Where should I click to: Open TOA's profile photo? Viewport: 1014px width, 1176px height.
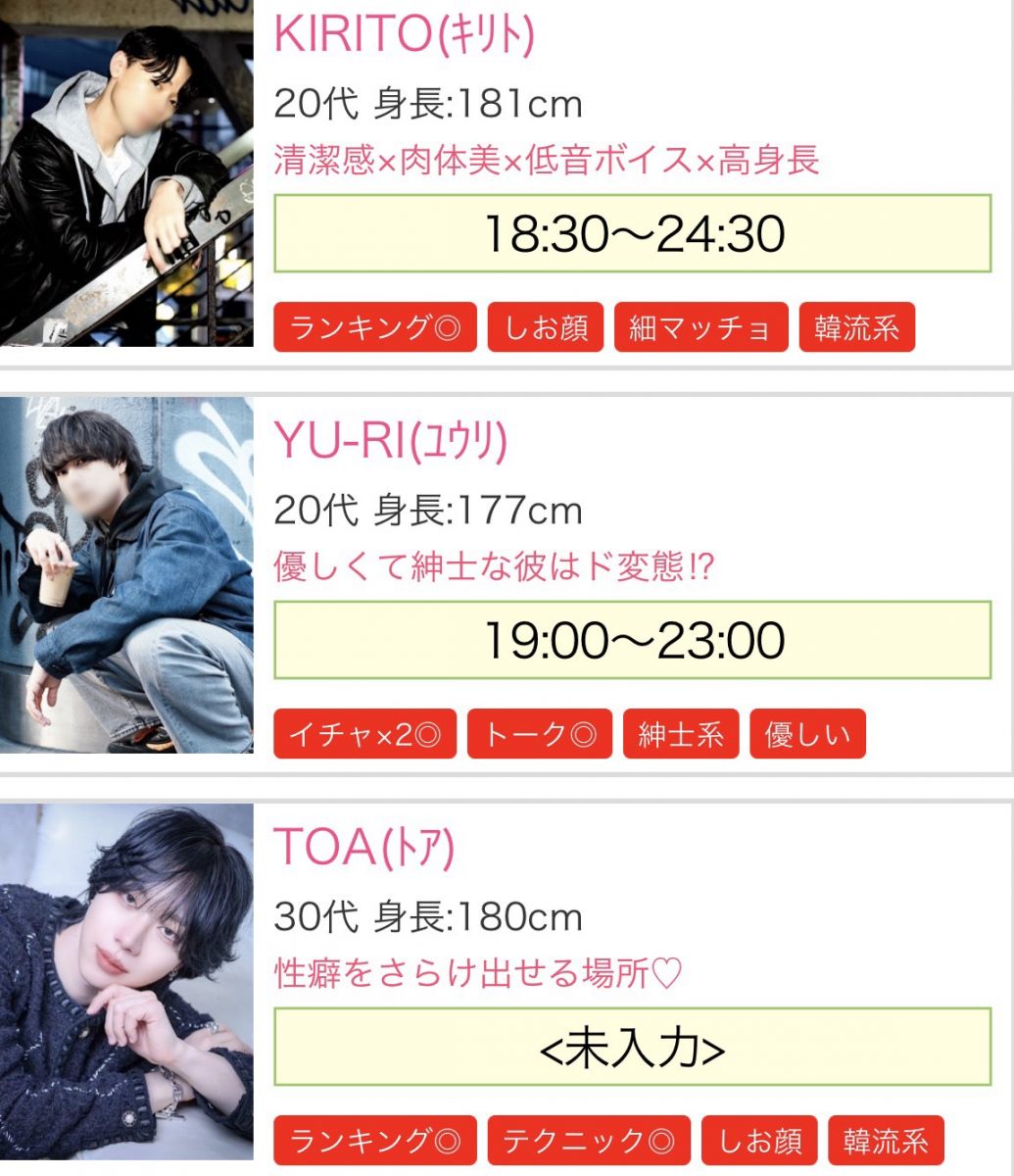[x=126, y=980]
